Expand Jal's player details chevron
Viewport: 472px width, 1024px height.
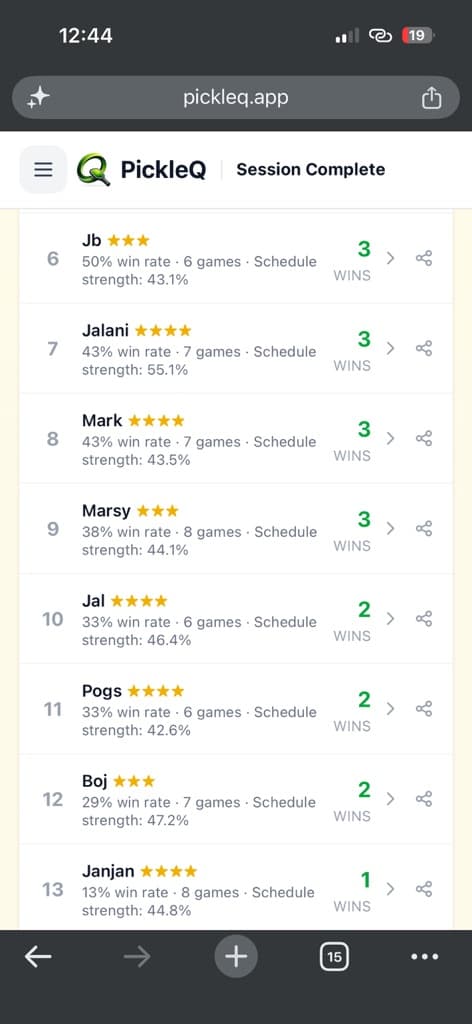[x=390, y=619]
